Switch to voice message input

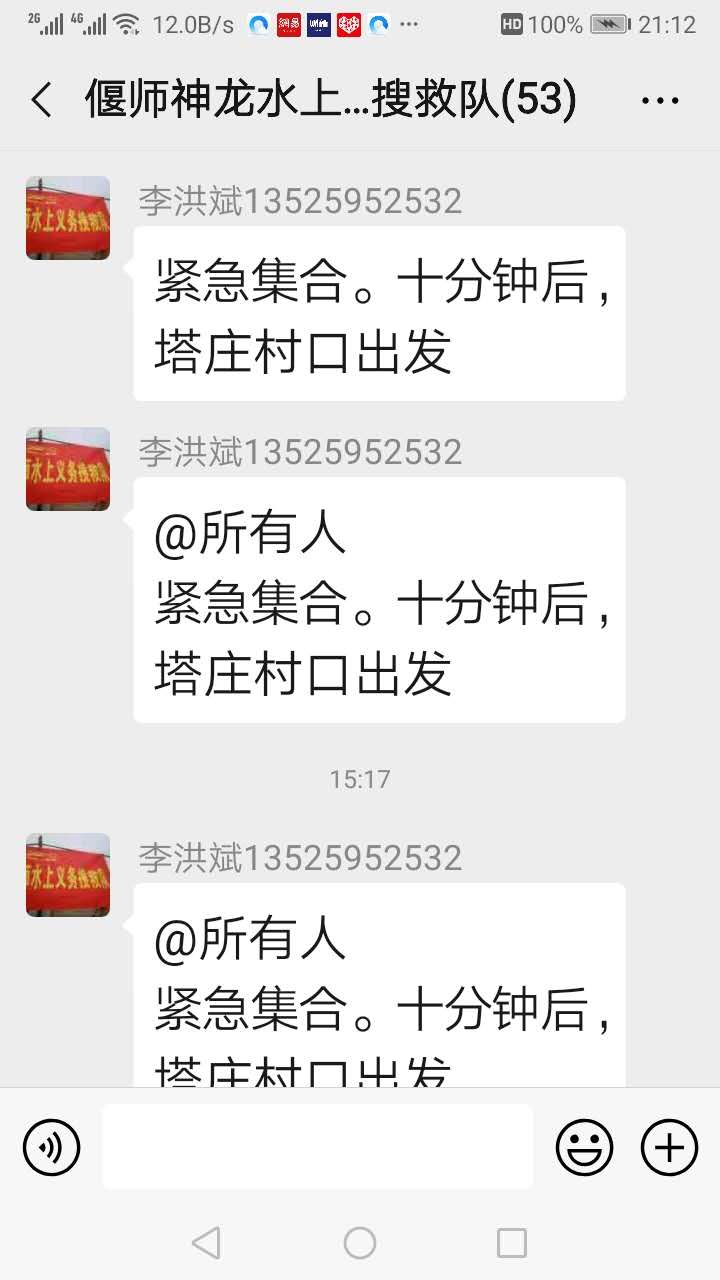(51, 1146)
